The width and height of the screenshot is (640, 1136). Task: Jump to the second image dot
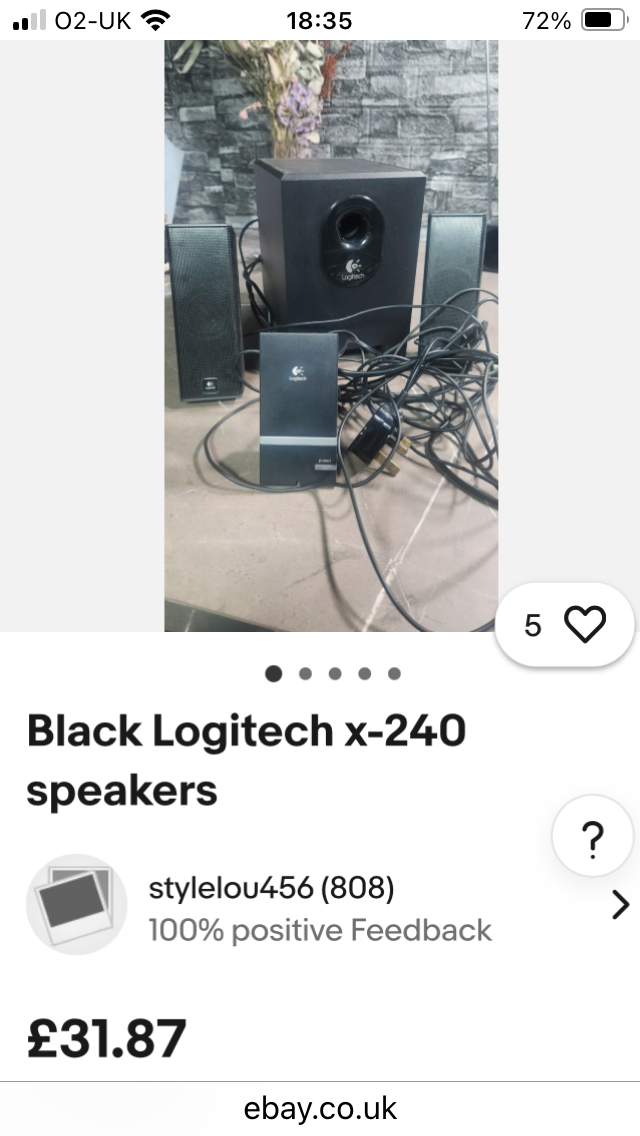(305, 673)
